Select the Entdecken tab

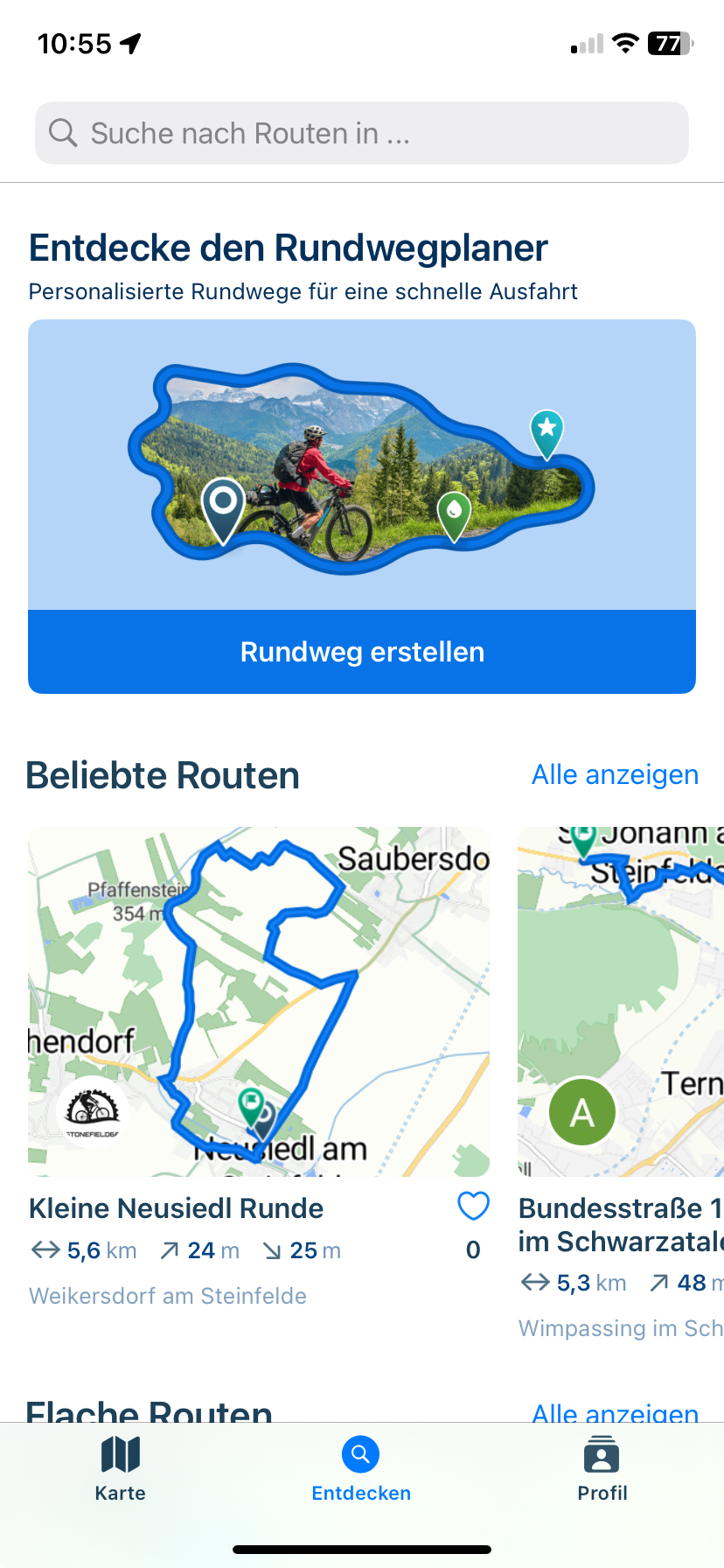(361, 1470)
